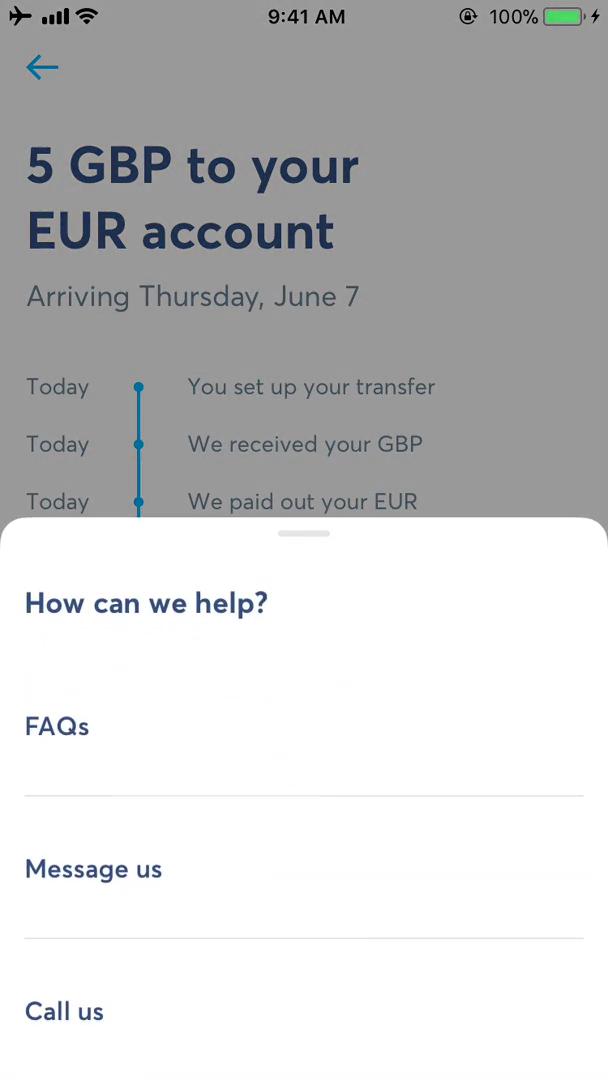The image size is (608, 1080).
Task: Select Message us for support
Action: [x=93, y=869]
